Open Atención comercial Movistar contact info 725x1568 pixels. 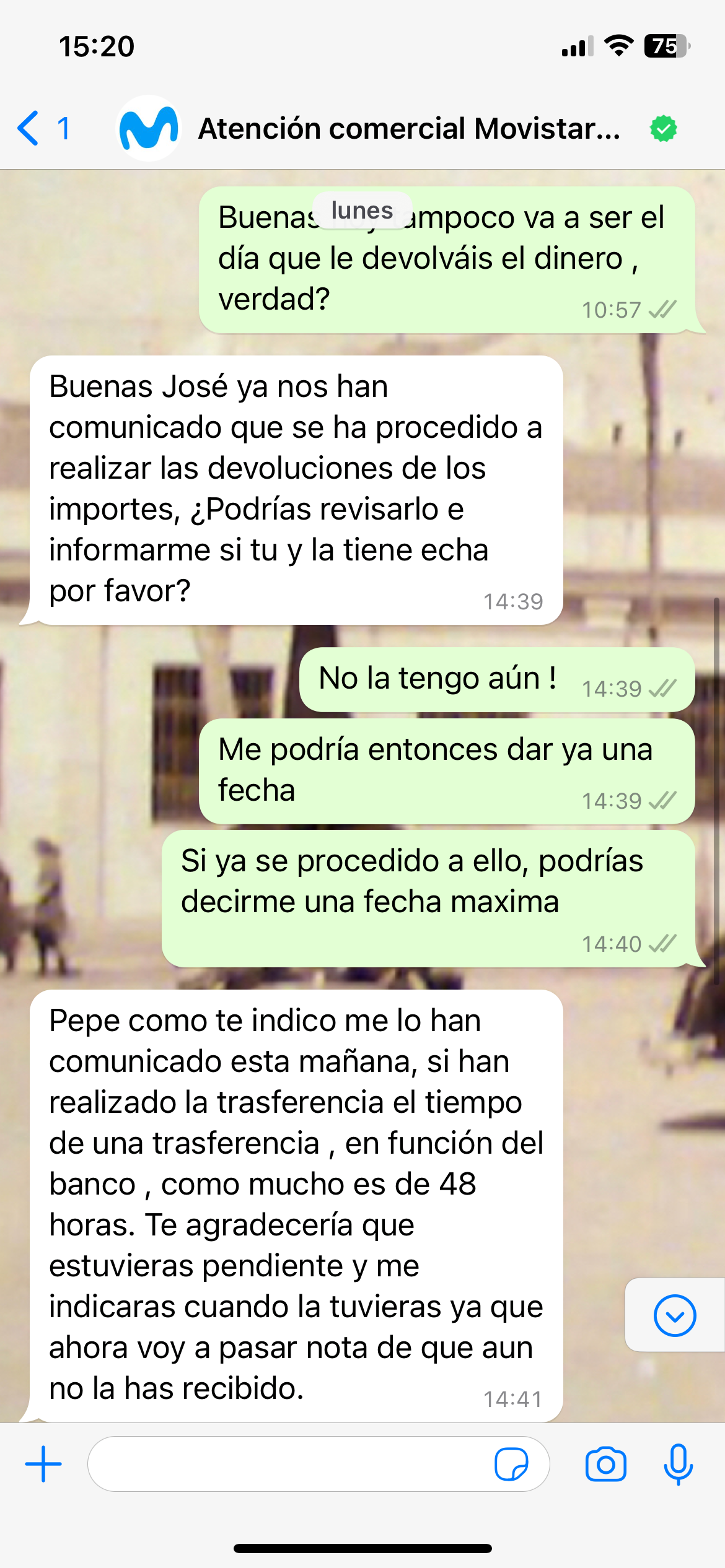point(409,129)
